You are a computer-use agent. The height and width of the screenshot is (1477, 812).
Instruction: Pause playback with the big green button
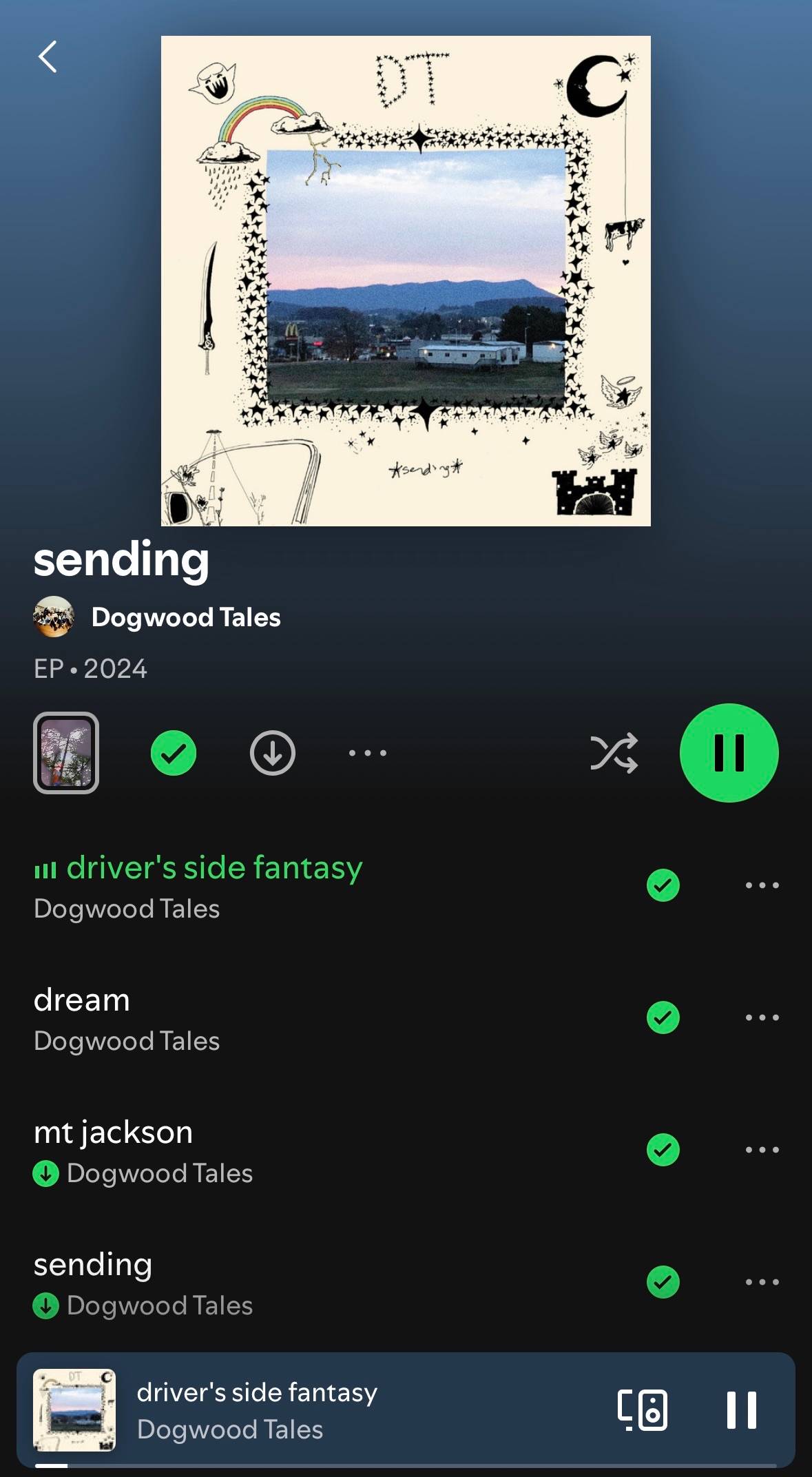coord(729,753)
